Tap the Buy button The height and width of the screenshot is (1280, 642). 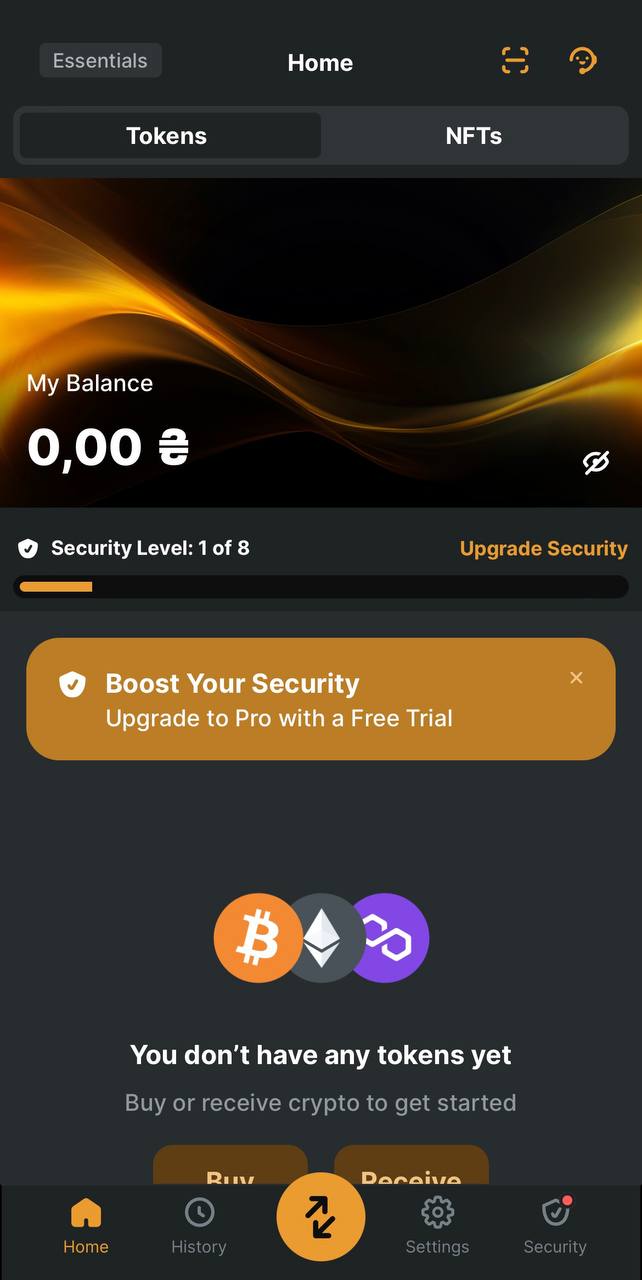(230, 1168)
